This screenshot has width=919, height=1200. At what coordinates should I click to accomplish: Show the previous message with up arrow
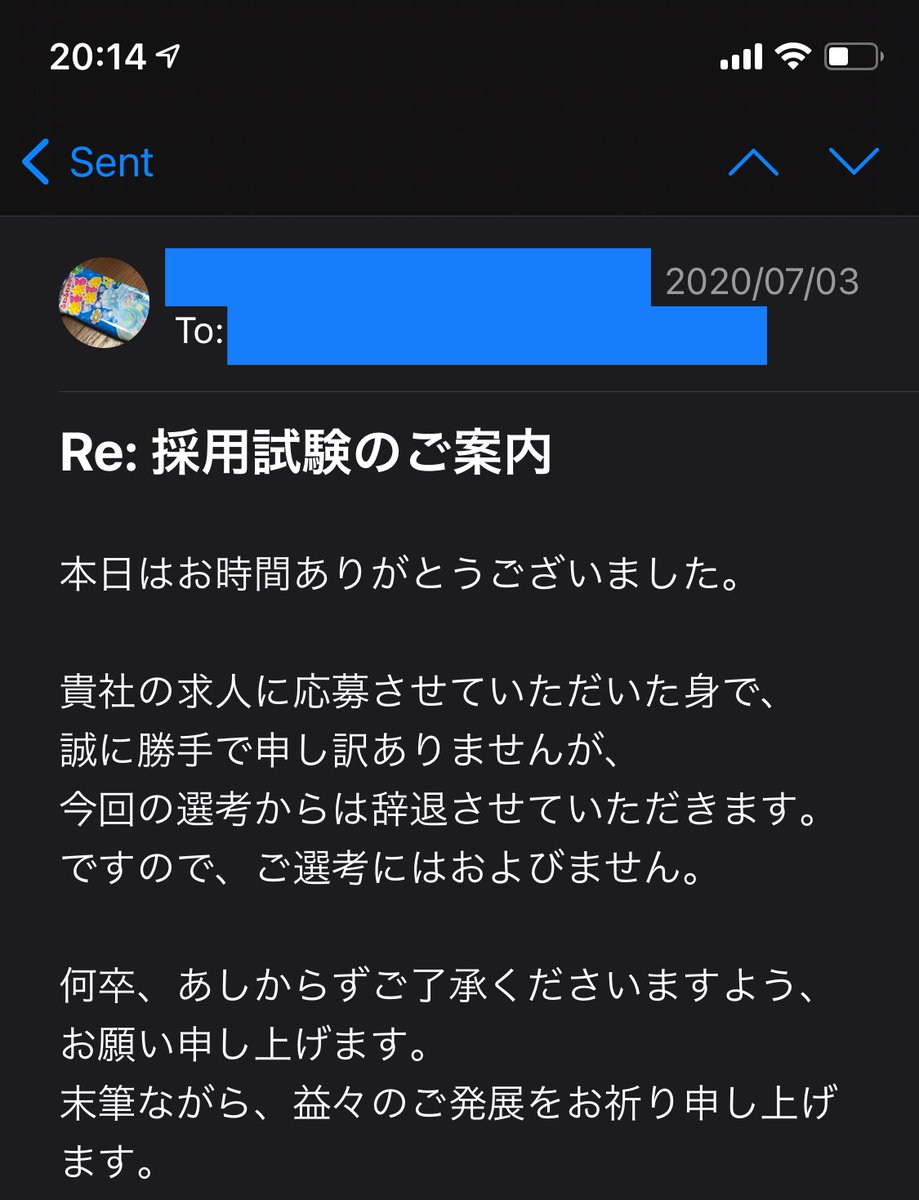753,162
